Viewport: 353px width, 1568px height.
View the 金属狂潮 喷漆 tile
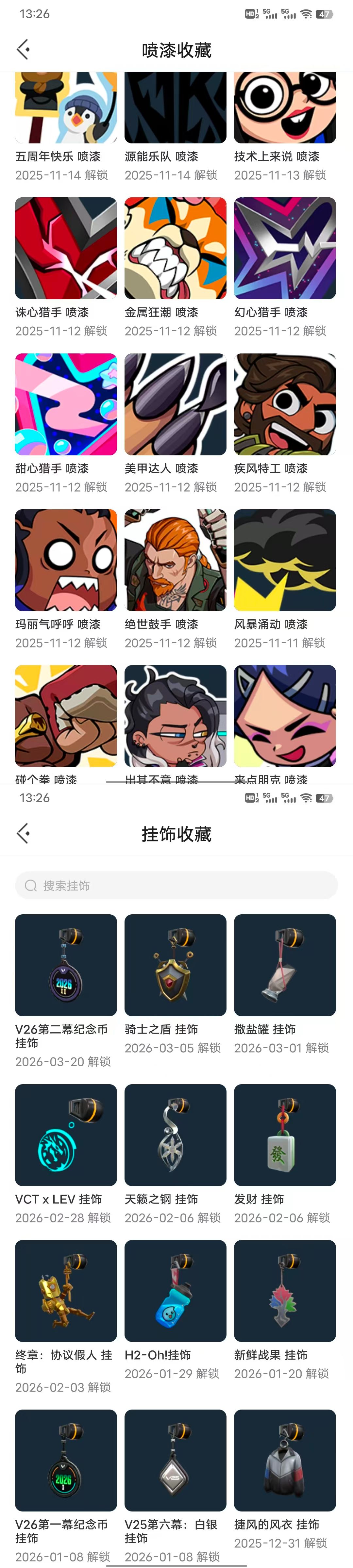tap(175, 248)
